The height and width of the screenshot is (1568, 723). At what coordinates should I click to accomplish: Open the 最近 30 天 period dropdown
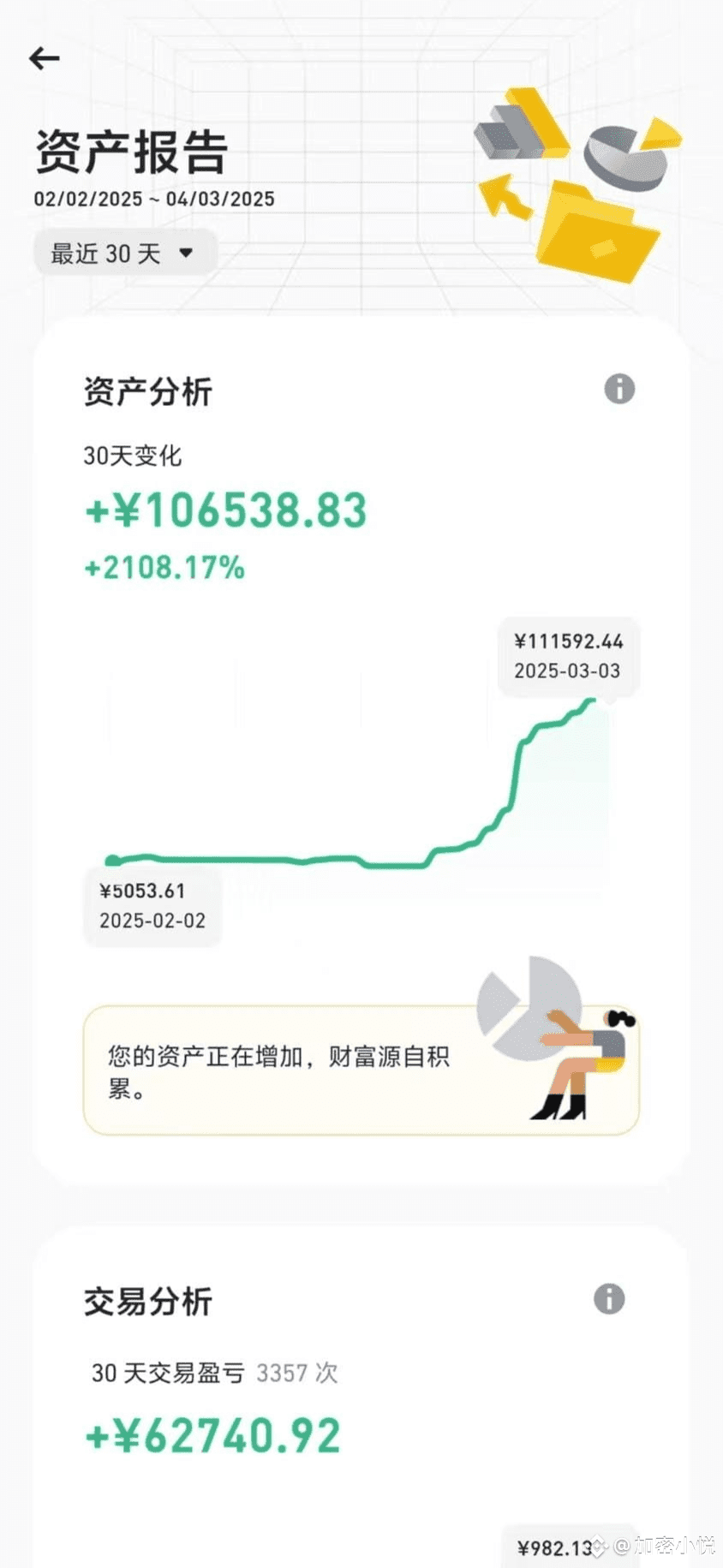[x=125, y=253]
